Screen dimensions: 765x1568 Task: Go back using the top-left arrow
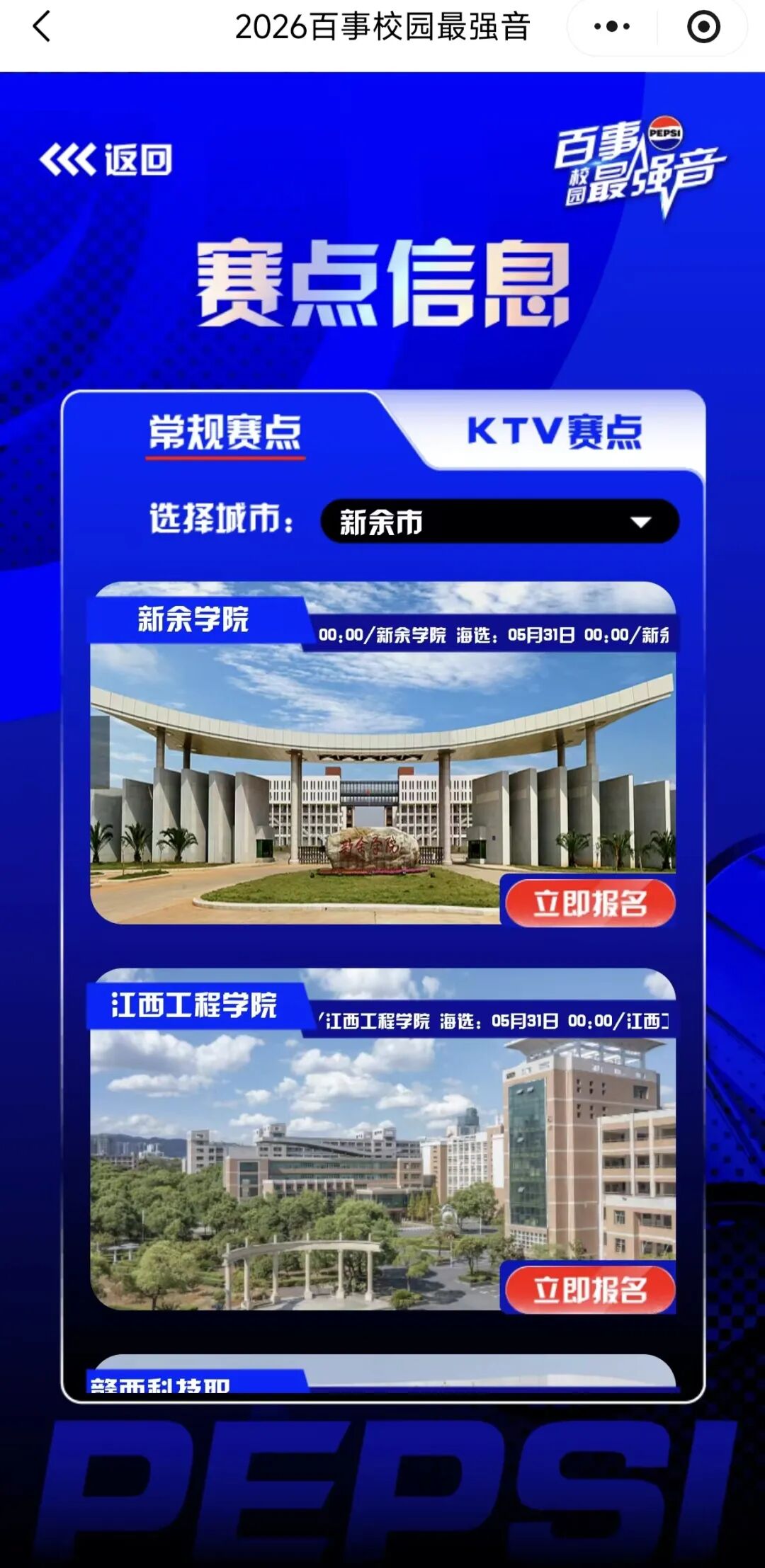pyautogui.click(x=42, y=27)
